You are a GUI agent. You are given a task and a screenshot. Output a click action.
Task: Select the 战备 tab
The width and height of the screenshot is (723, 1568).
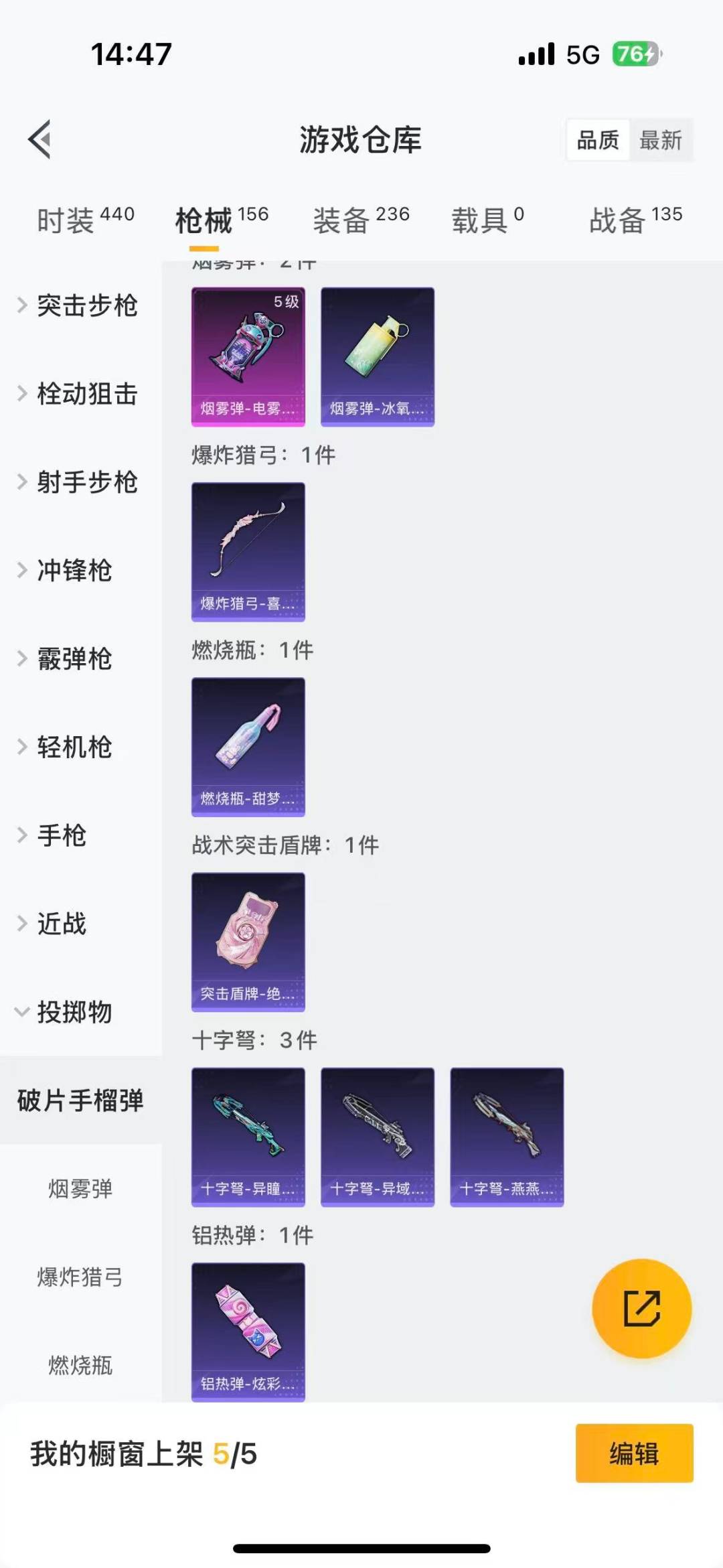(x=635, y=220)
